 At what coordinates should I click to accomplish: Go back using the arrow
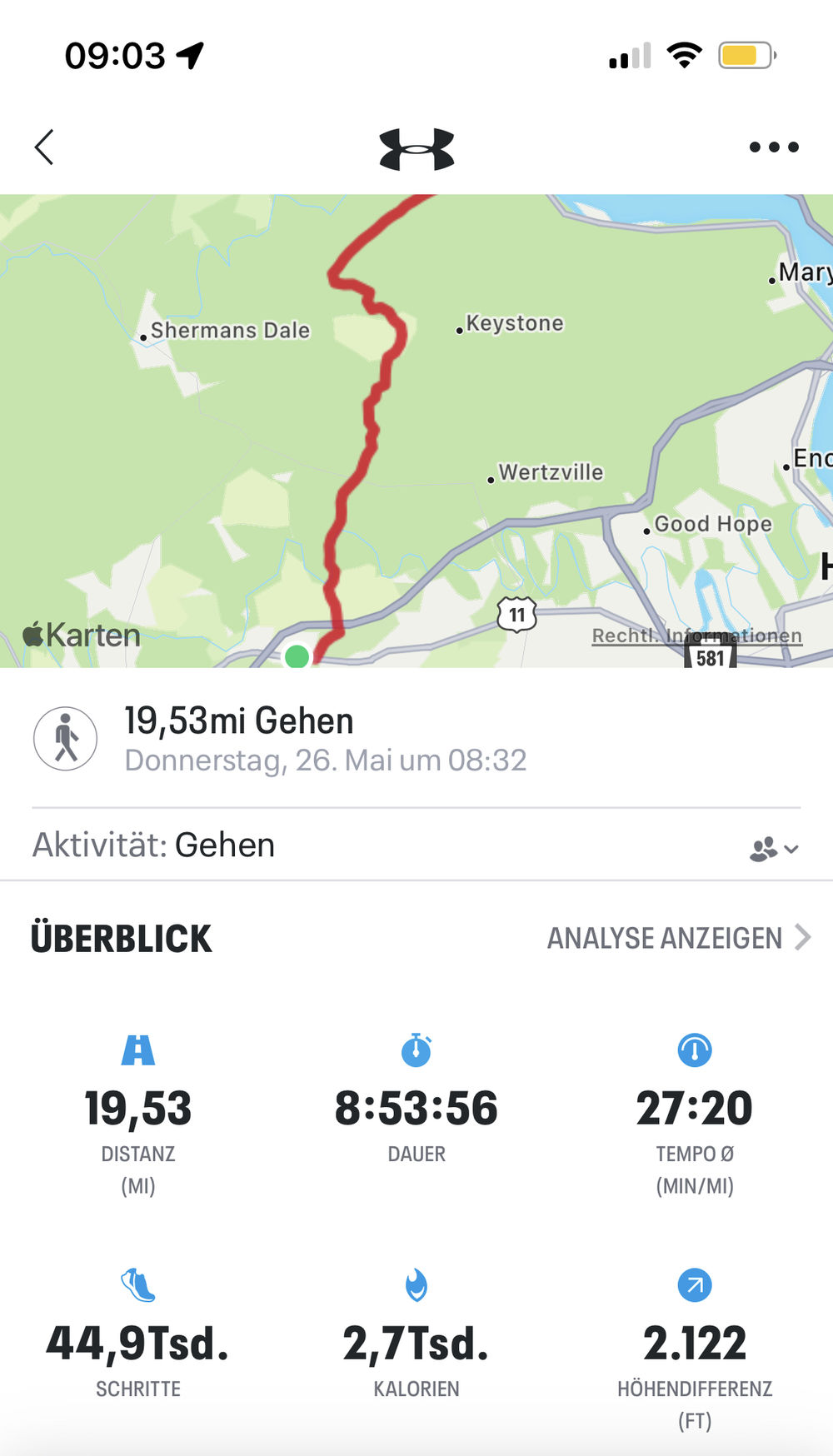click(x=44, y=147)
